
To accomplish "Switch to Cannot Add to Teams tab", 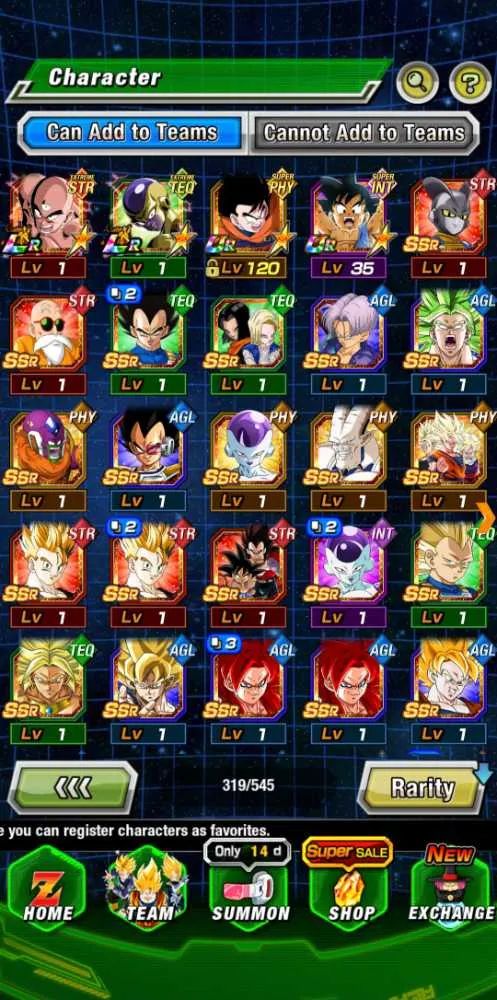I will point(364,133).
